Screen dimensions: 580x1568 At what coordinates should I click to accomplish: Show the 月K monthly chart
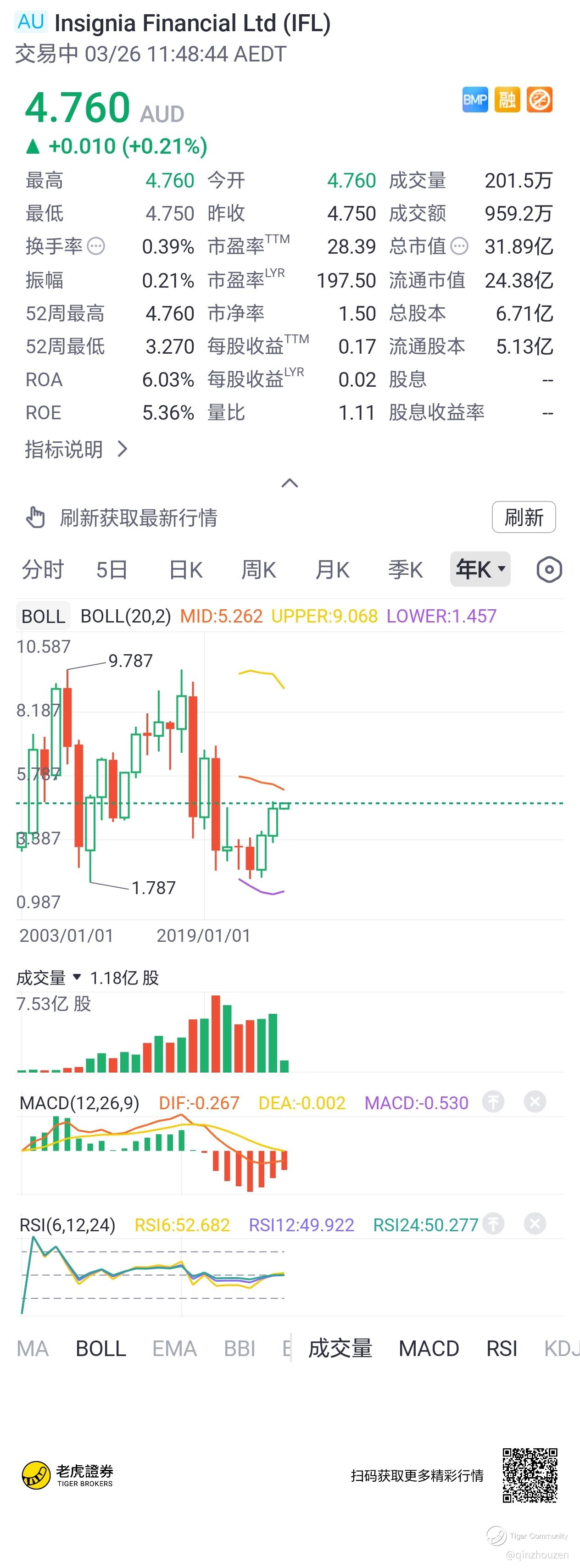coord(332,570)
